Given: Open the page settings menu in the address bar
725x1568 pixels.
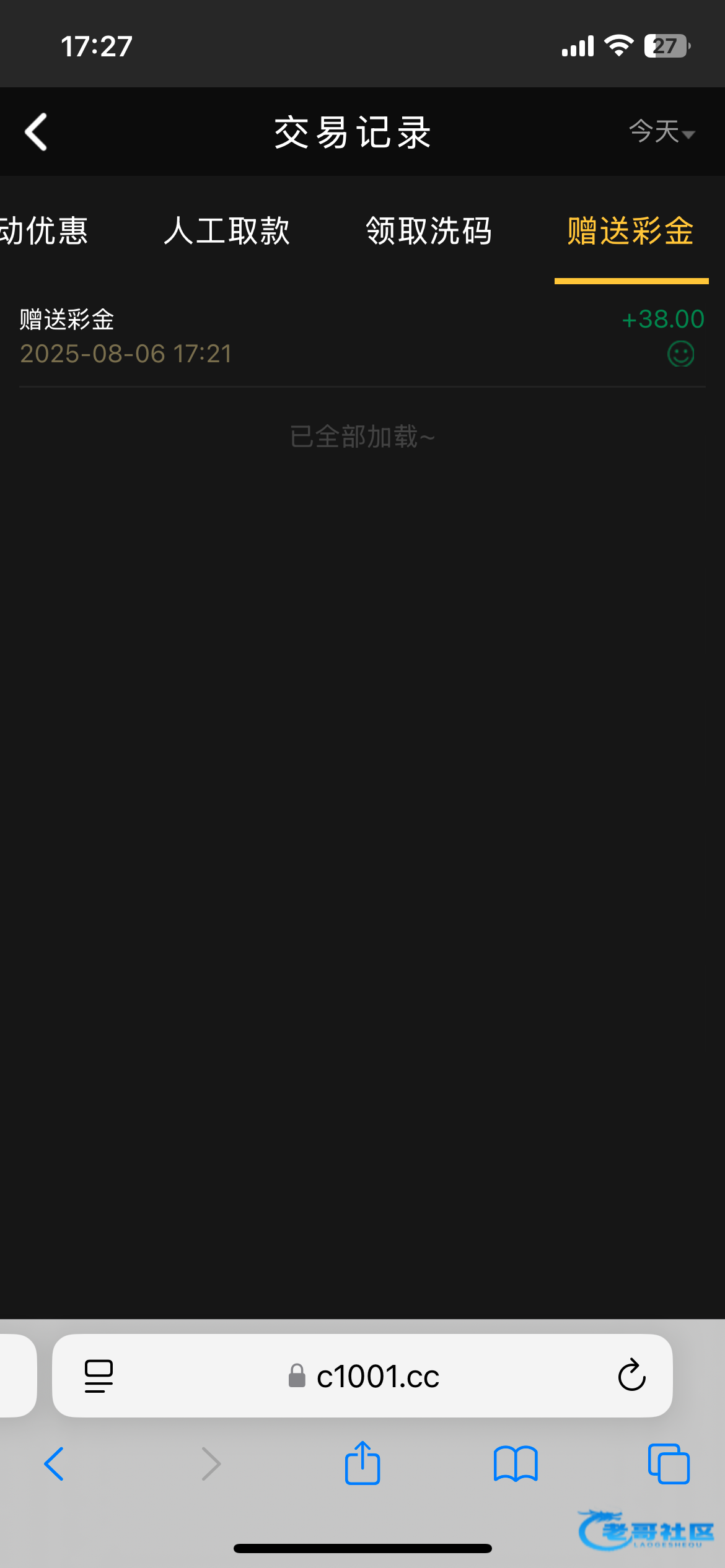Looking at the screenshot, I should [x=99, y=1376].
